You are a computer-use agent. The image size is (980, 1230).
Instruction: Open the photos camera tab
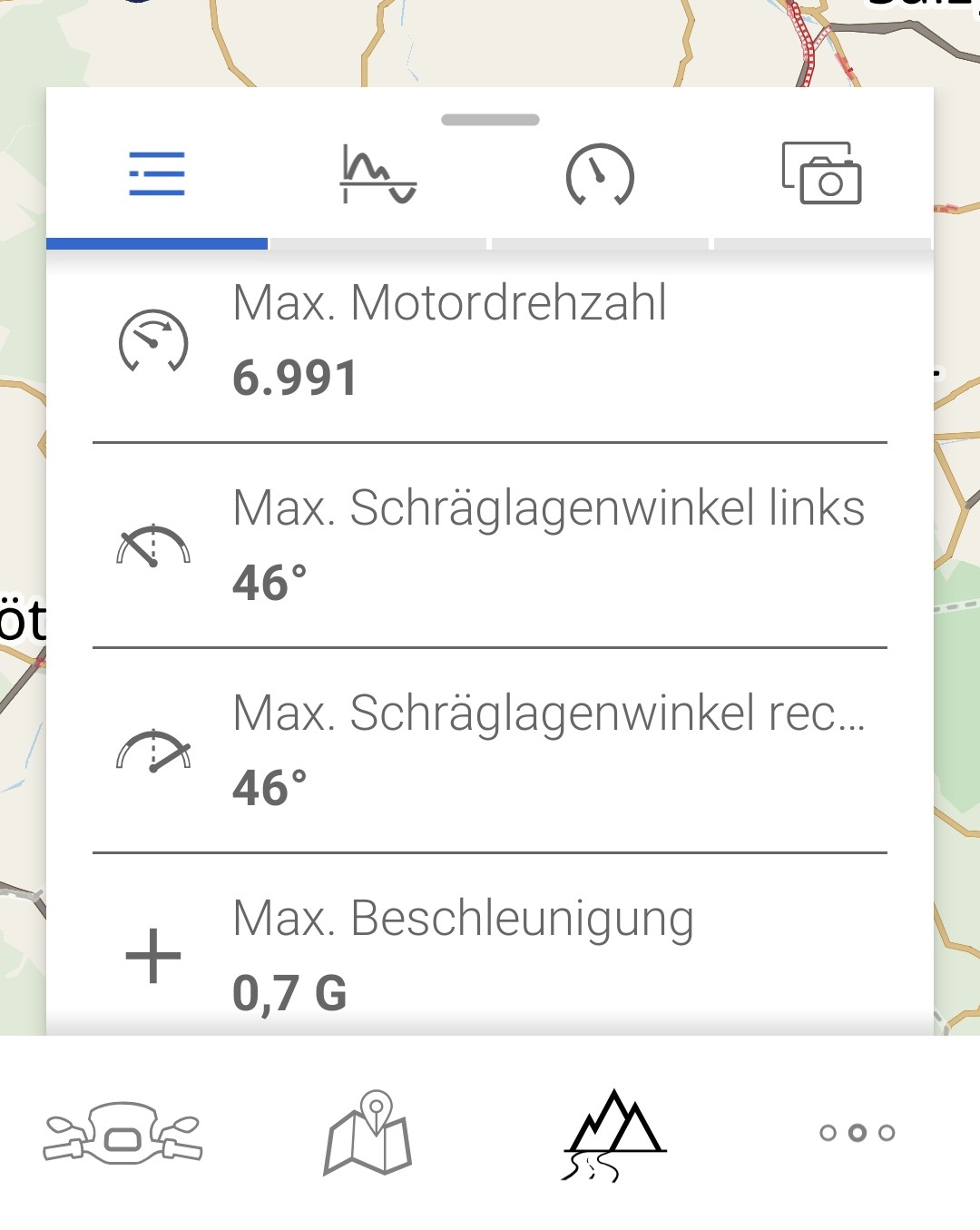click(x=821, y=174)
